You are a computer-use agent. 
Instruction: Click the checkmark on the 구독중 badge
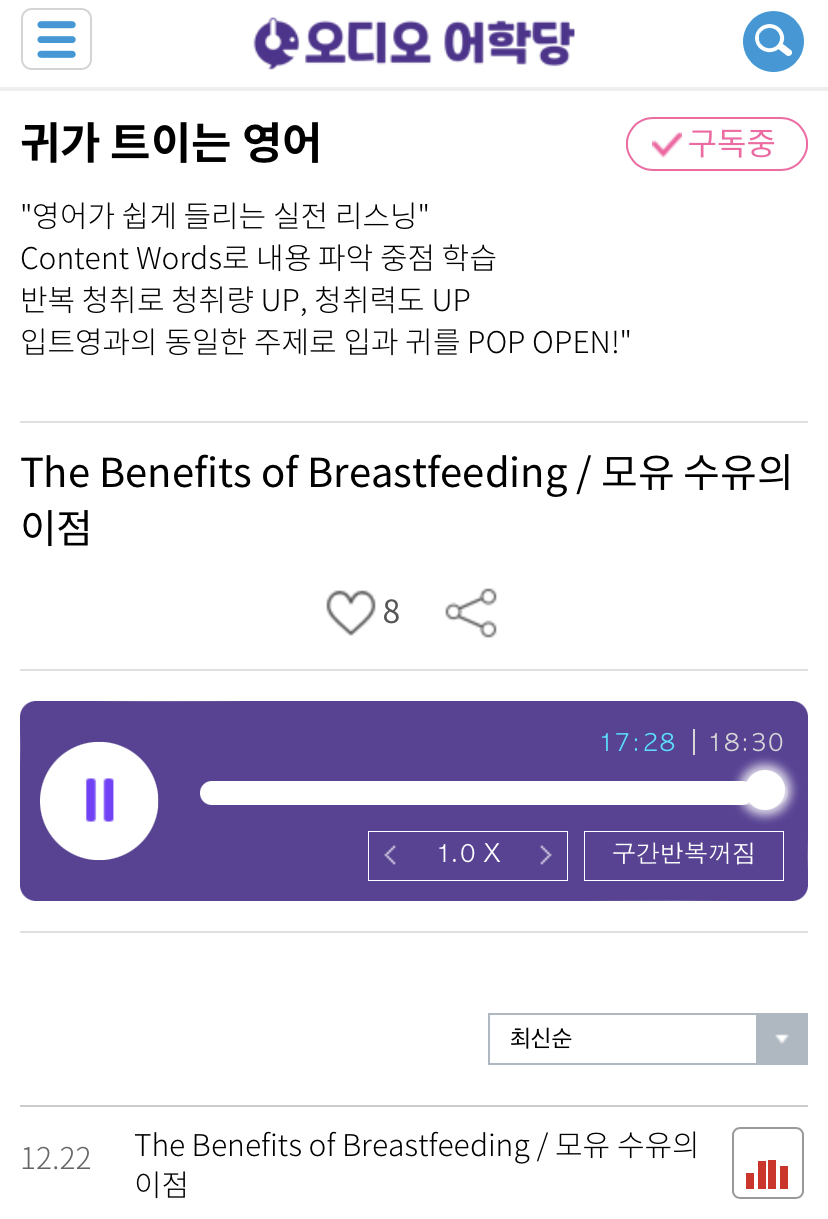click(670, 144)
